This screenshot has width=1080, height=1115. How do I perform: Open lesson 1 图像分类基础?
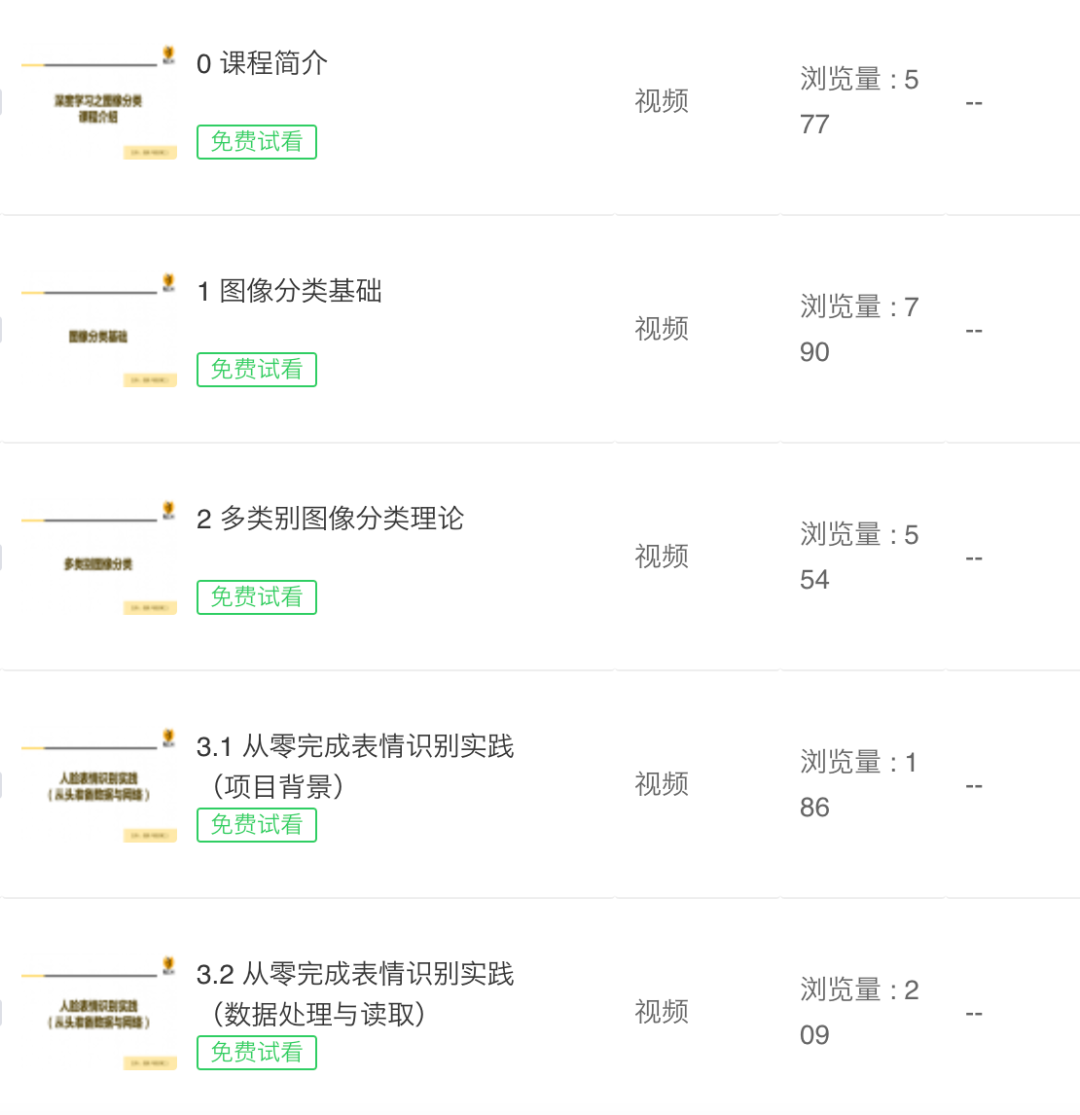(x=290, y=291)
